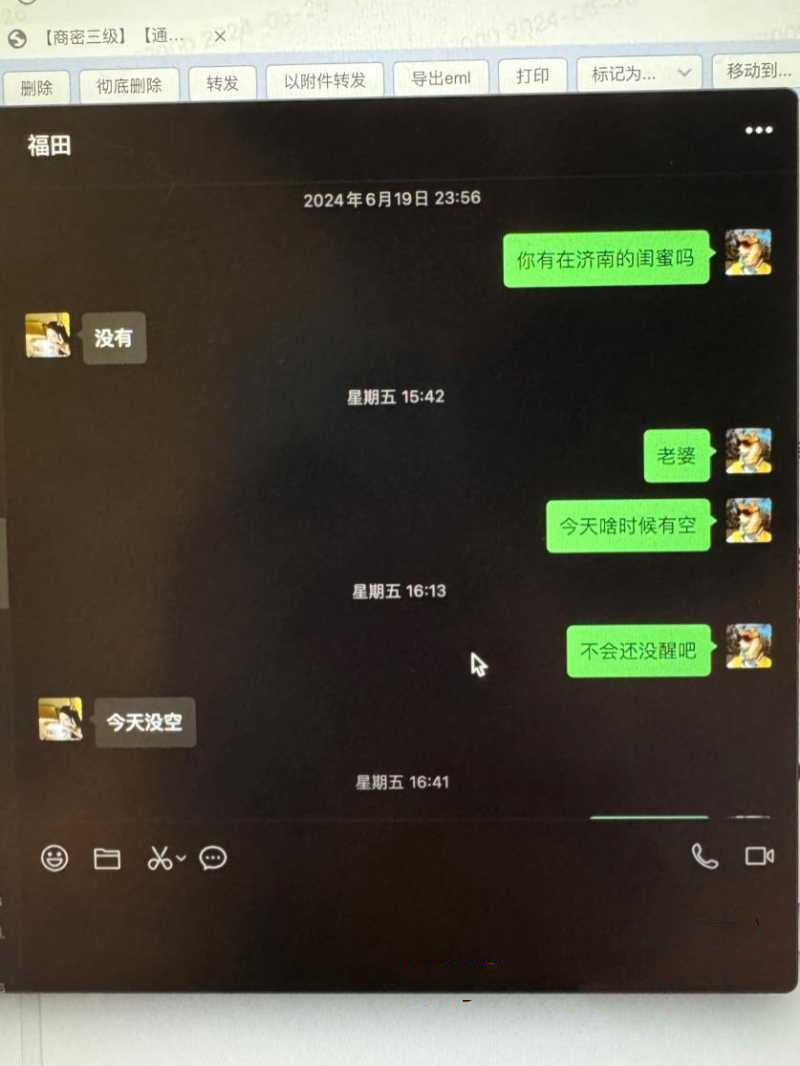The height and width of the screenshot is (1066, 800).
Task: Open the three-dot chat options menu
Action: coord(759,130)
